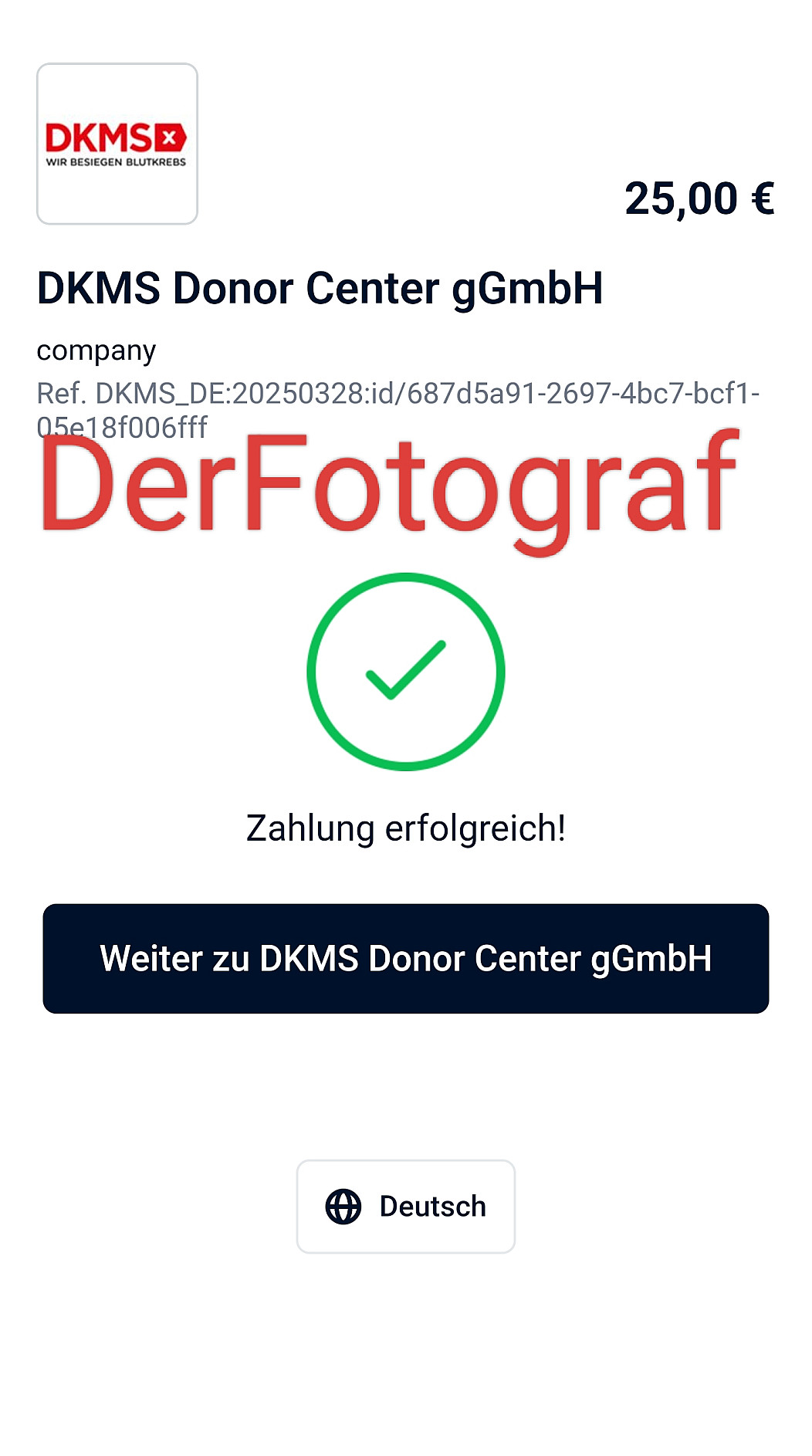812x1456 pixels.
Task: Continue to DKMS Donor Center gGmbH
Action: [405, 958]
